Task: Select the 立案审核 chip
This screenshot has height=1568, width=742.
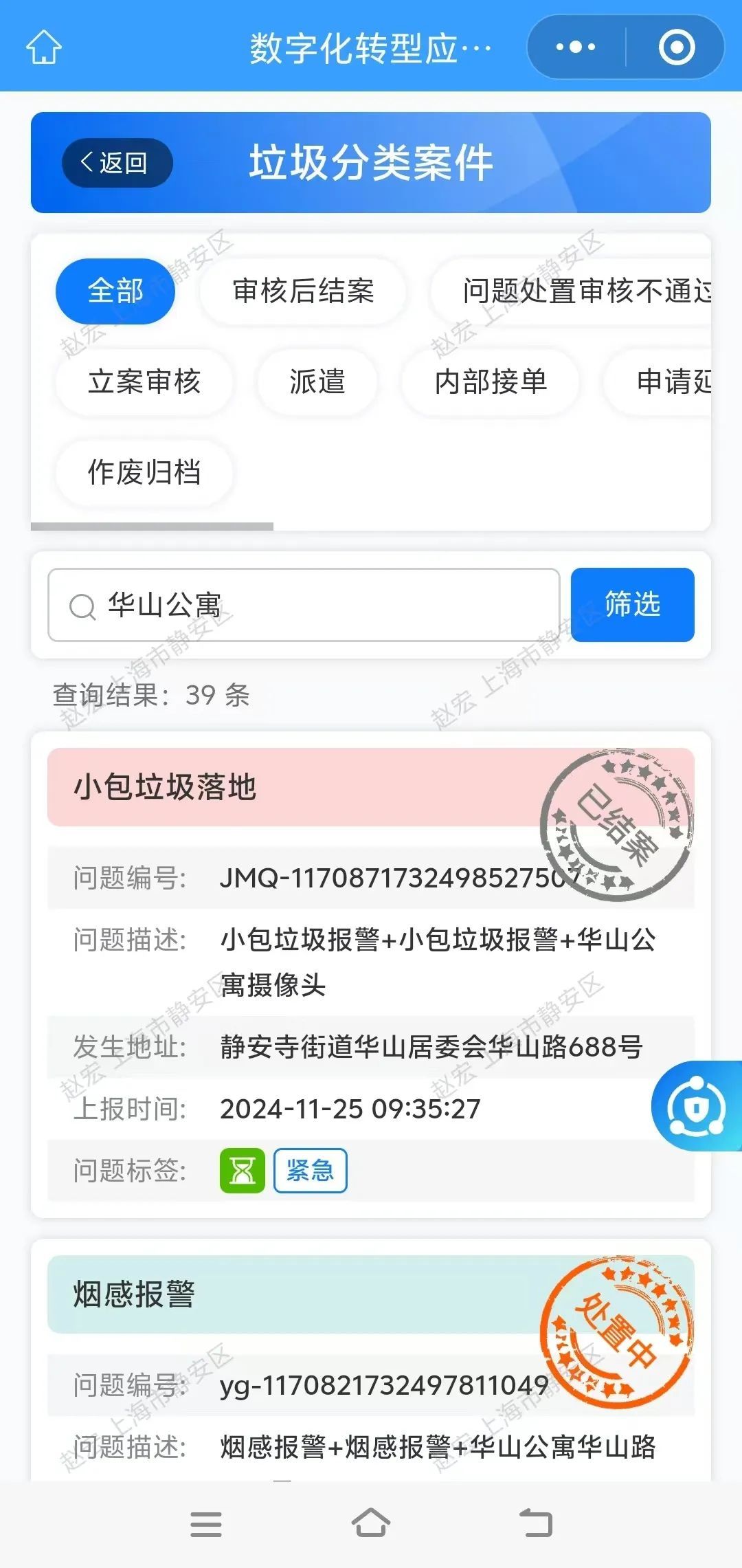Action: pyautogui.click(x=144, y=382)
